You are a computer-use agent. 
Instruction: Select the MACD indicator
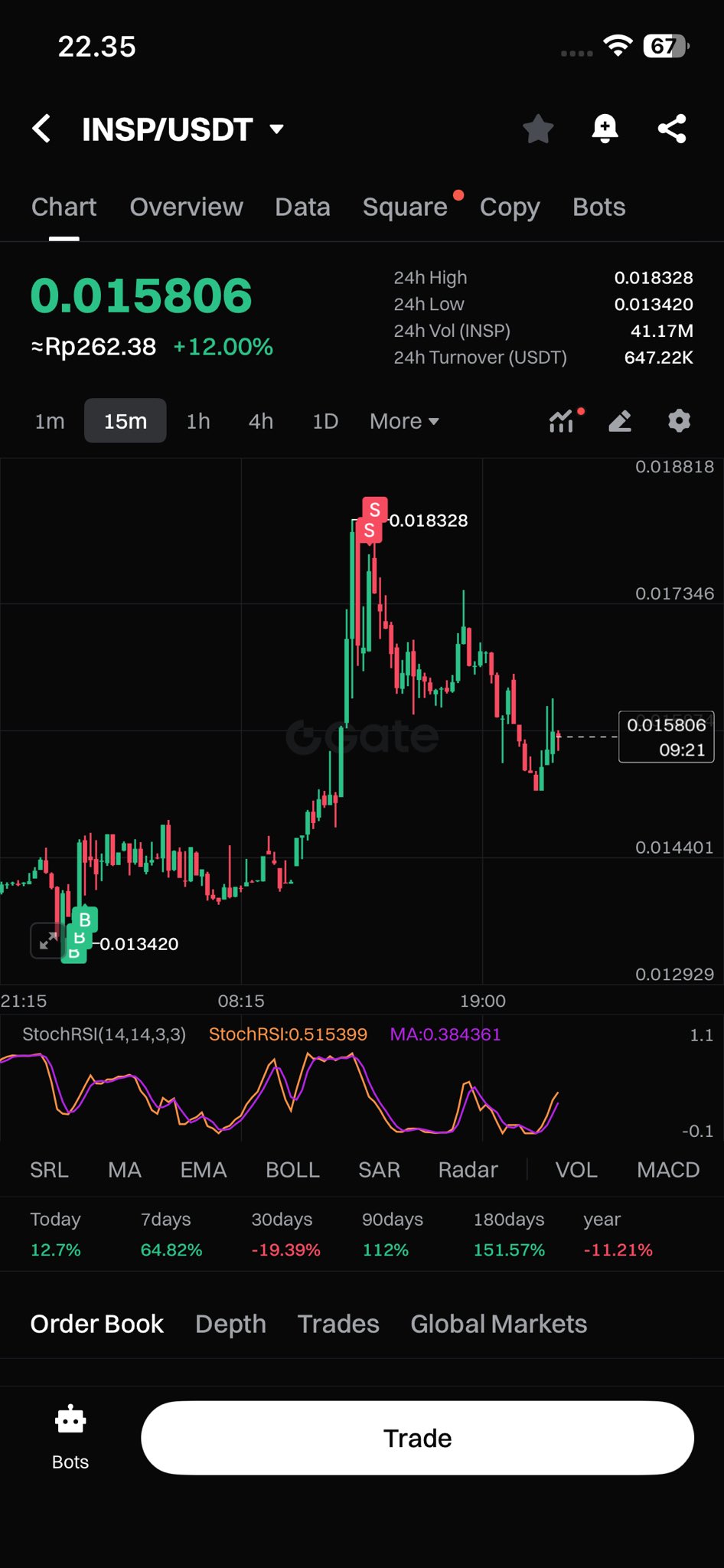click(667, 1170)
